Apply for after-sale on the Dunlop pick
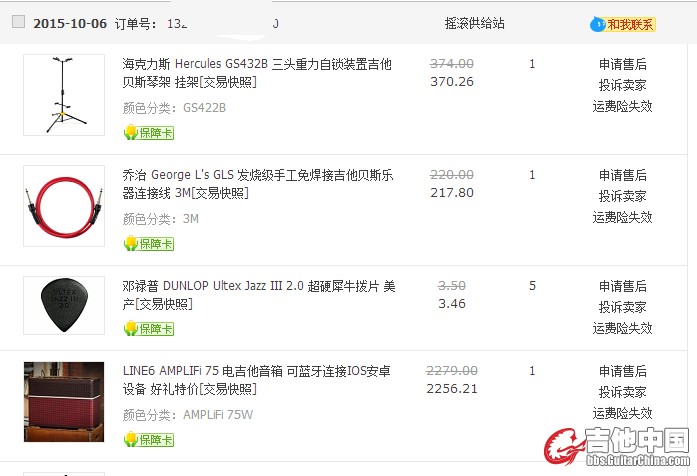Viewport: 697px width, 476px height. (622, 286)
